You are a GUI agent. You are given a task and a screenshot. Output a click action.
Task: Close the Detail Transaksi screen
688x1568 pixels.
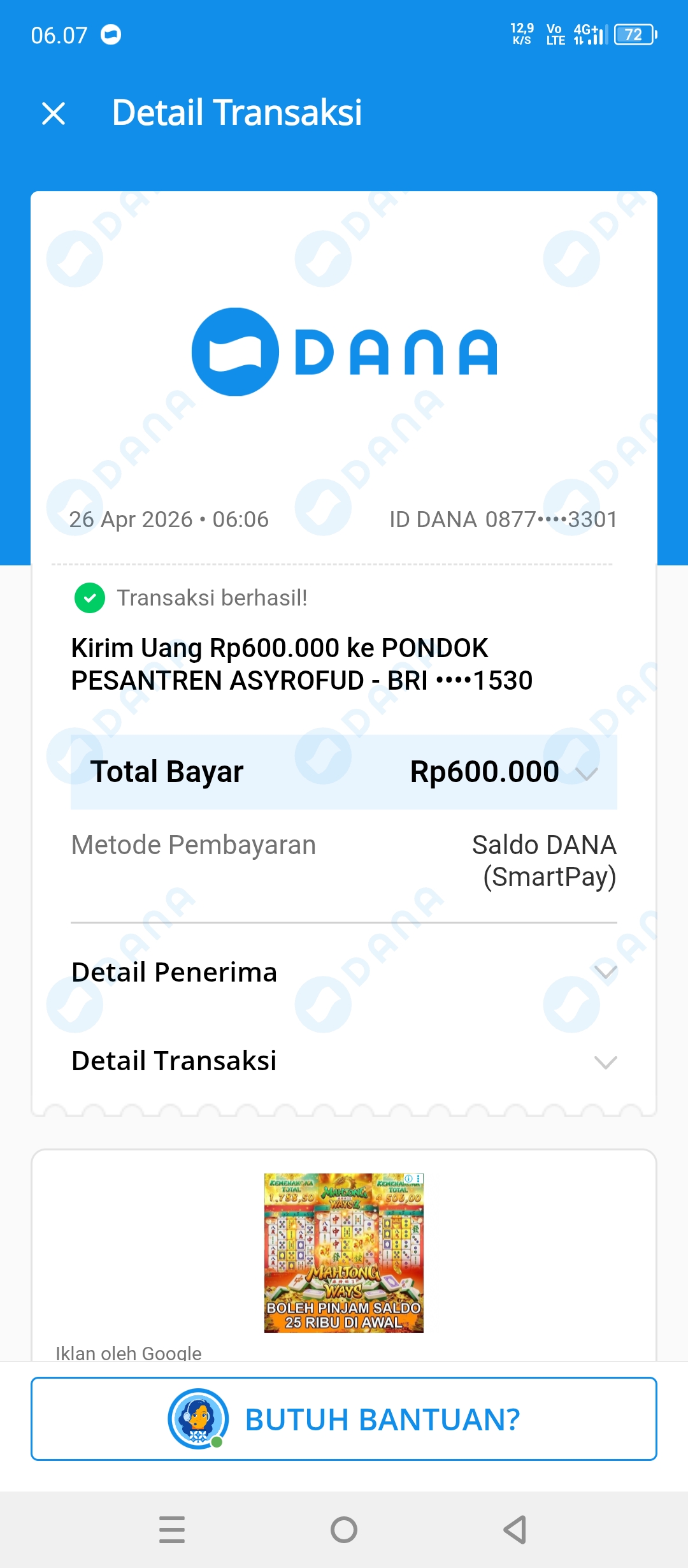pos(54,113)
